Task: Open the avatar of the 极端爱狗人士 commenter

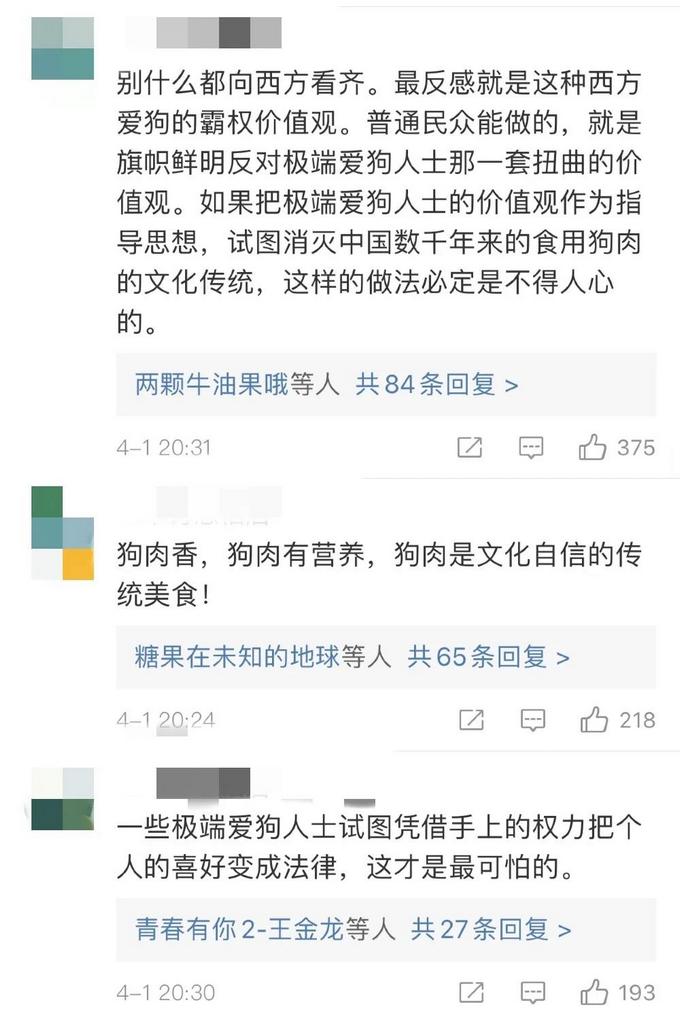Action: (62, 799)
